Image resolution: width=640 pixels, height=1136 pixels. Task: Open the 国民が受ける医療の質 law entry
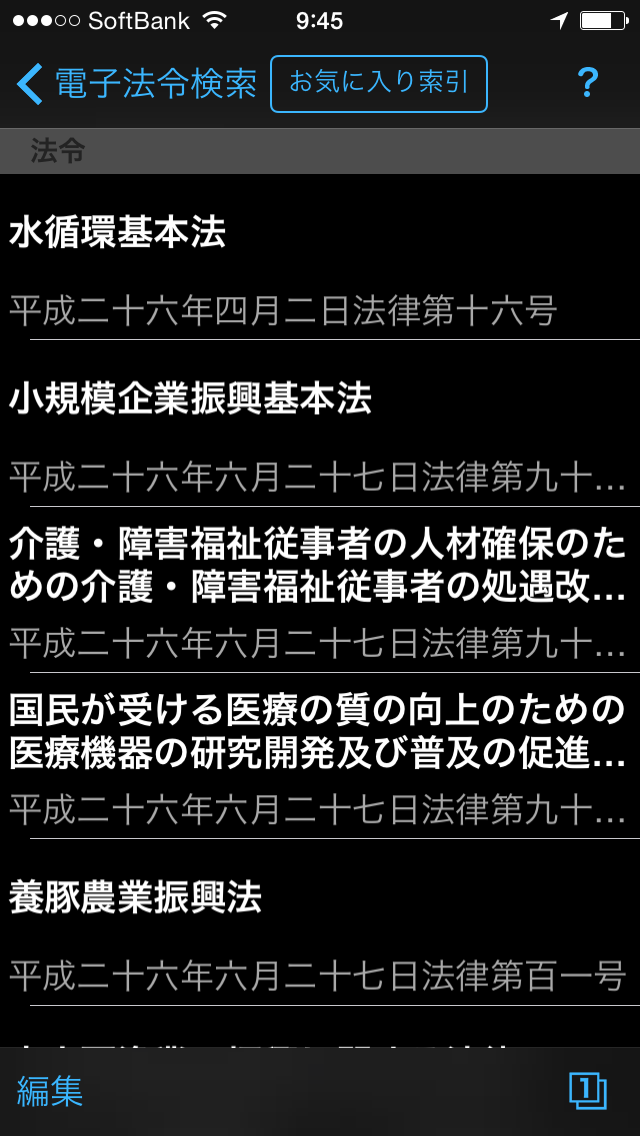coord(320,756)
